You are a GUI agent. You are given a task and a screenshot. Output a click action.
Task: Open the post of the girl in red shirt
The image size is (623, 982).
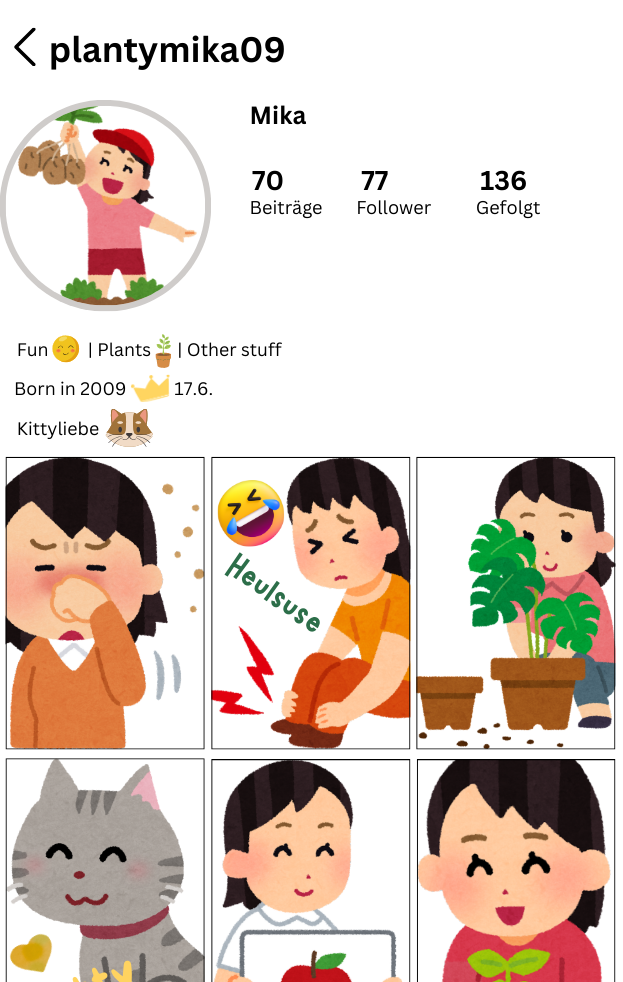(516, 870)
